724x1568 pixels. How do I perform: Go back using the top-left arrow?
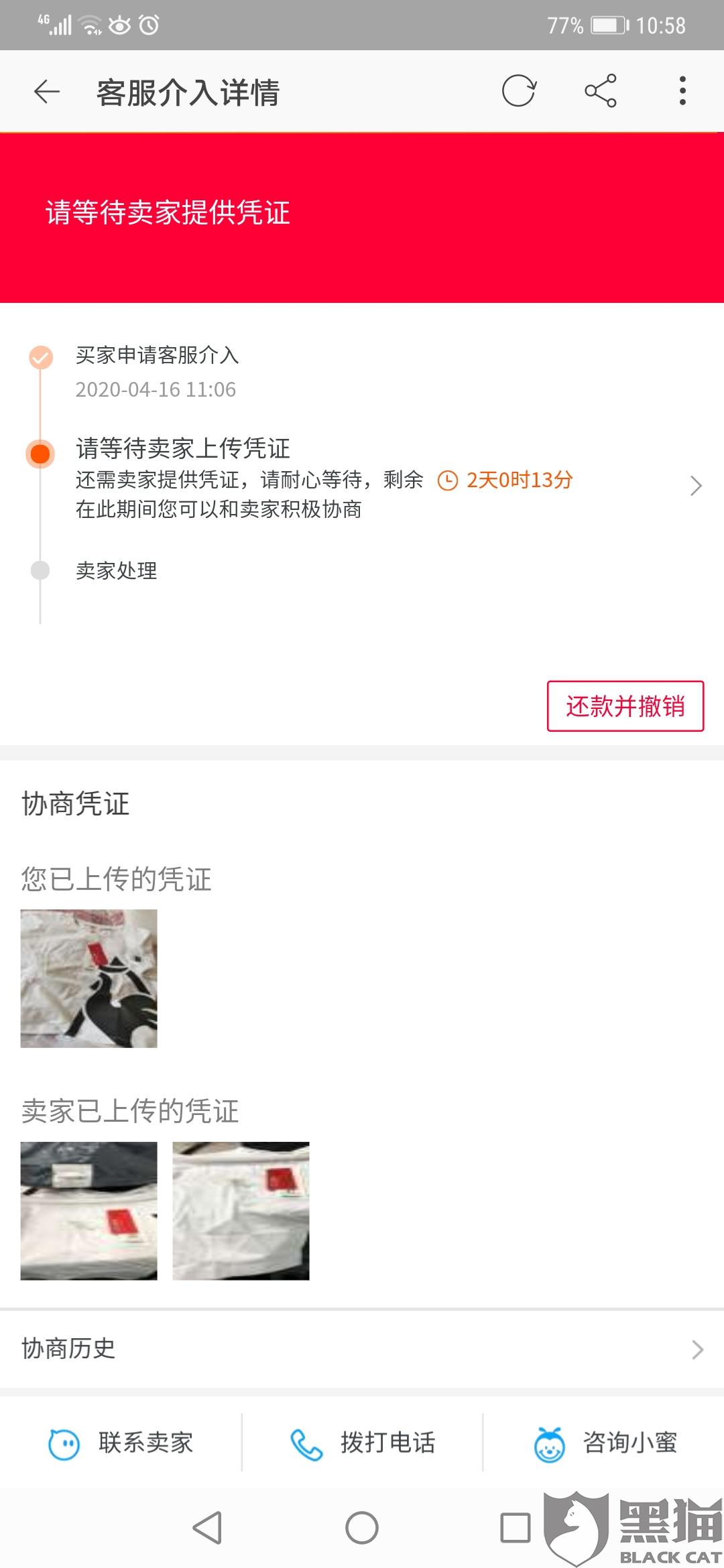pyautogui.click(x=47, y=92)
